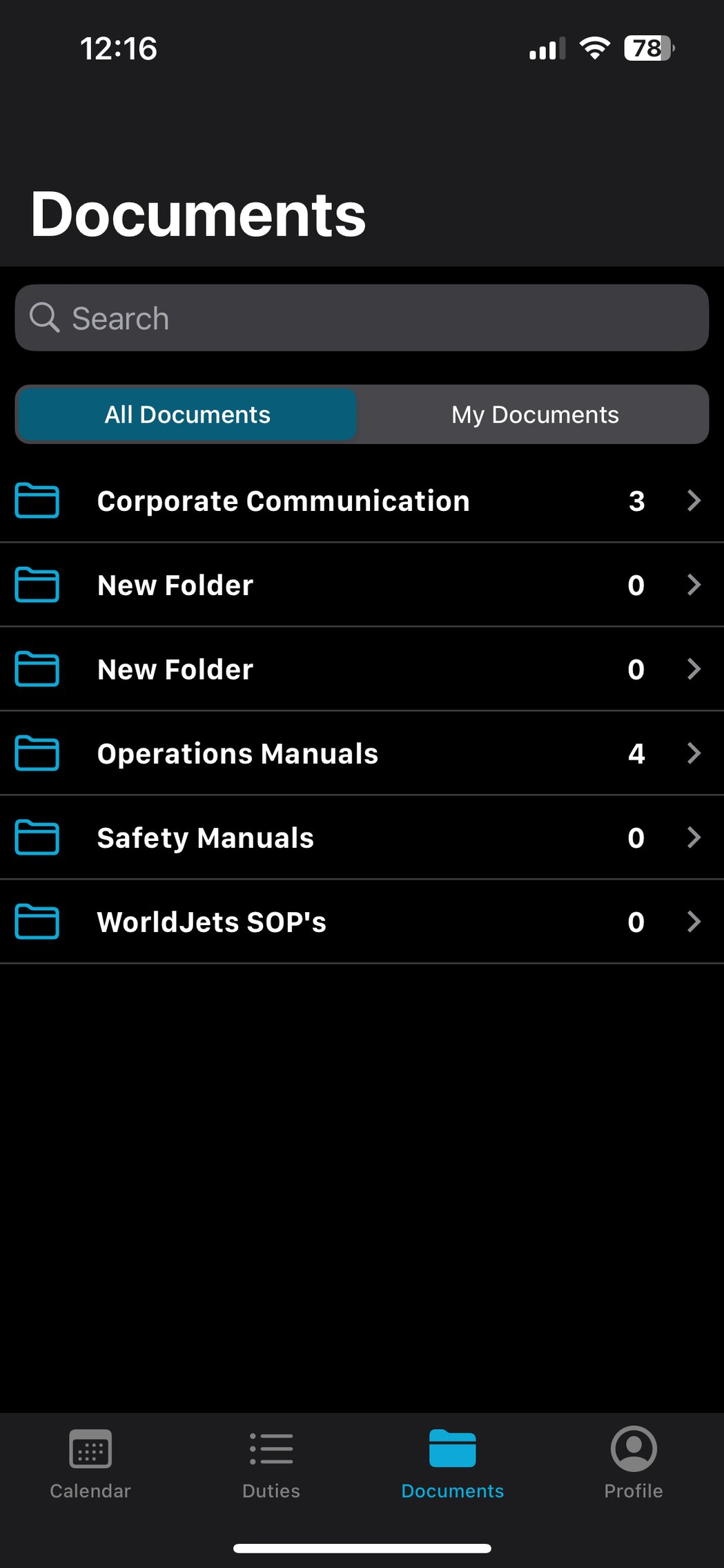Open the Operations Manuals folder

click(362, 753)
